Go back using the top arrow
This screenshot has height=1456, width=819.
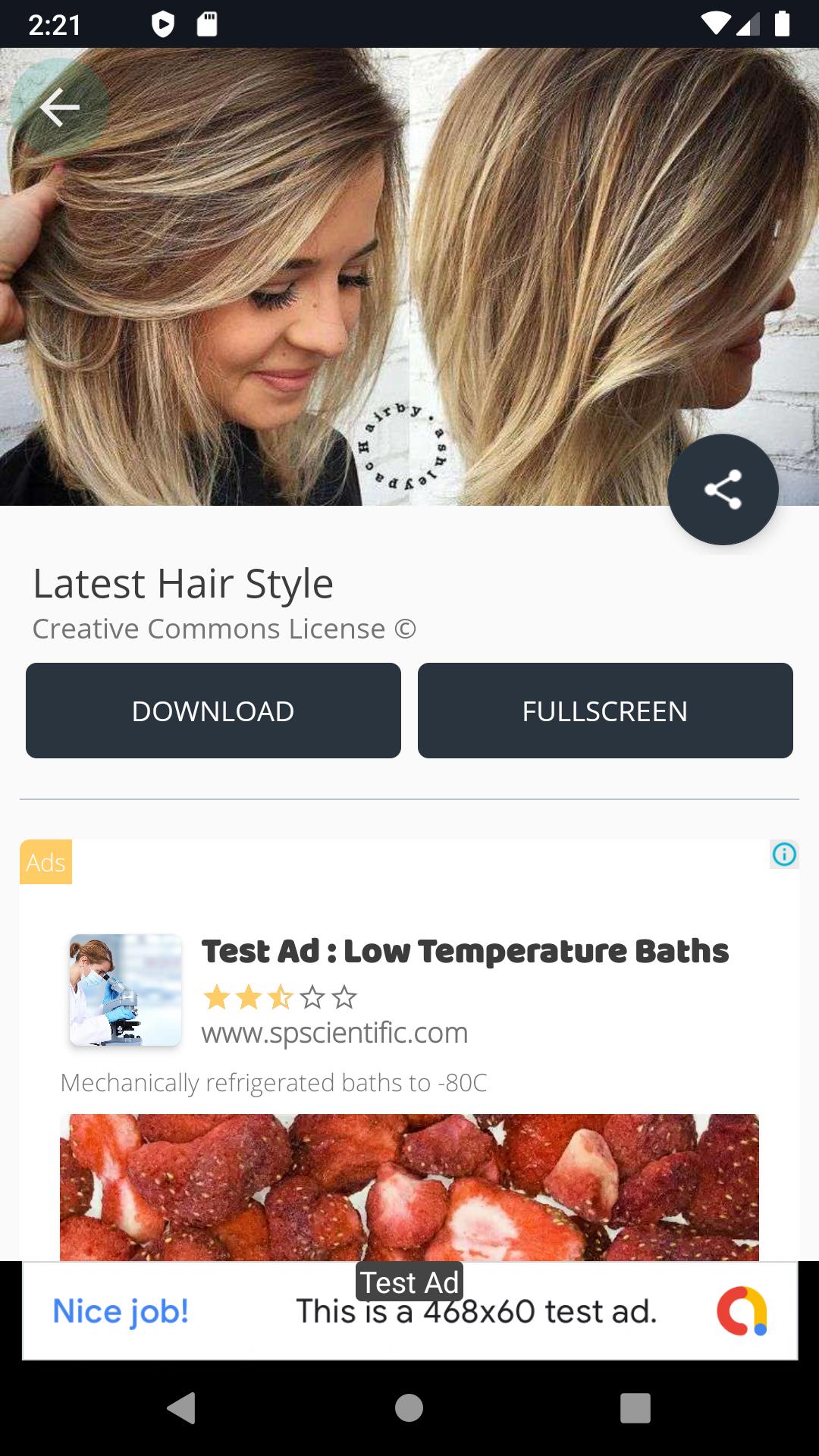pos(59,108)
